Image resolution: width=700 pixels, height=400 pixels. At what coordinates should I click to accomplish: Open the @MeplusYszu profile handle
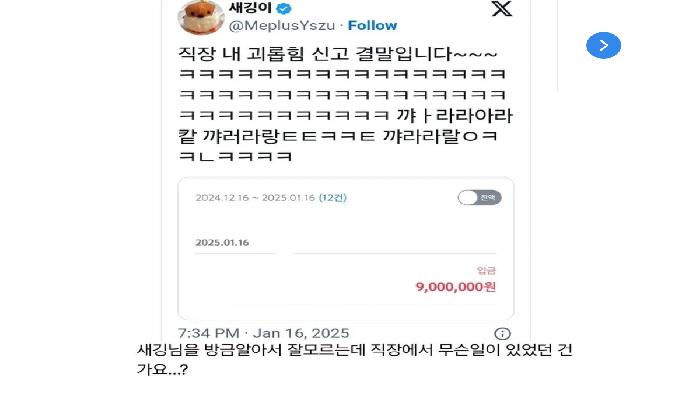[282, 25]
